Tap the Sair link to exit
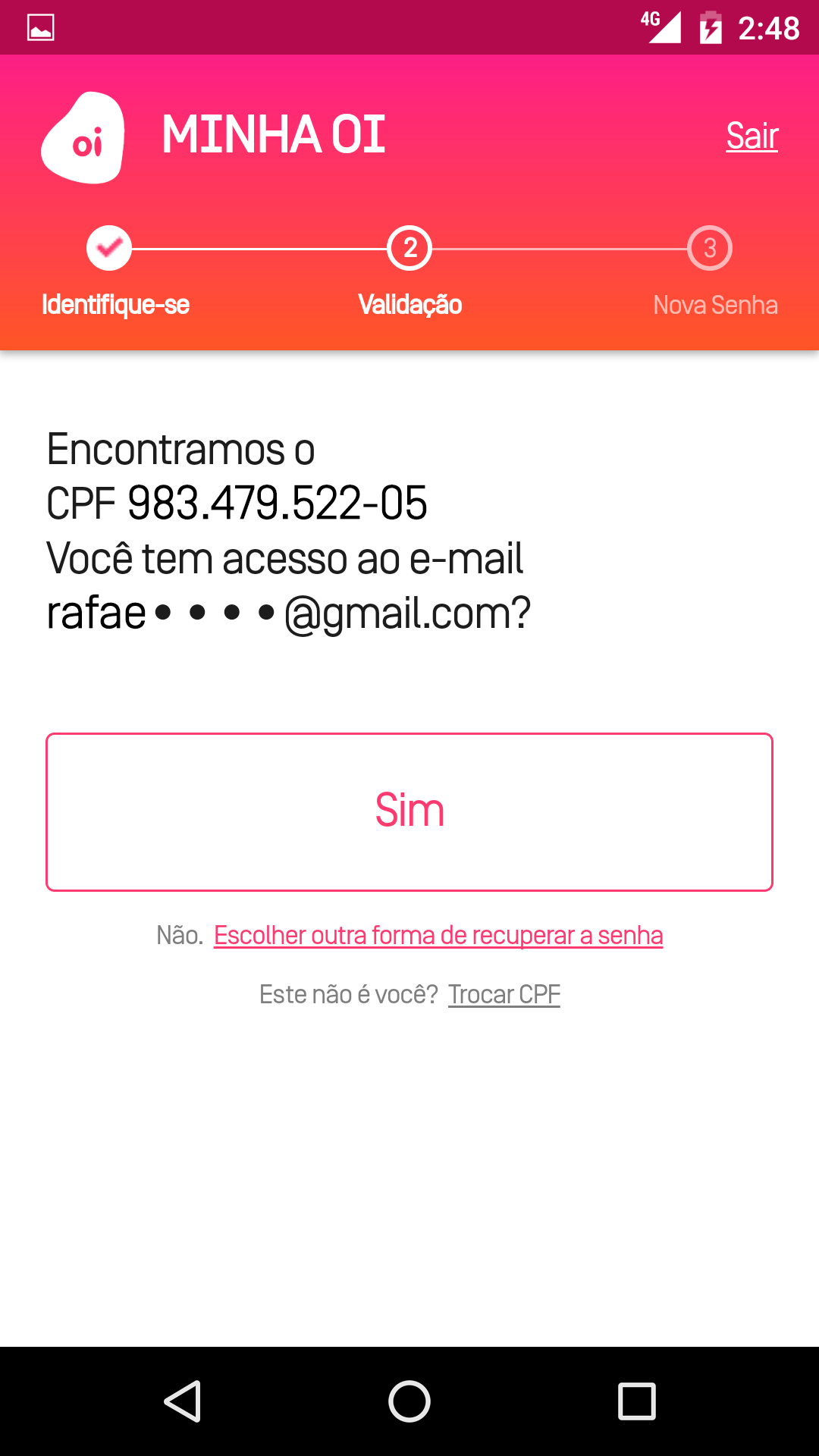 752,136
